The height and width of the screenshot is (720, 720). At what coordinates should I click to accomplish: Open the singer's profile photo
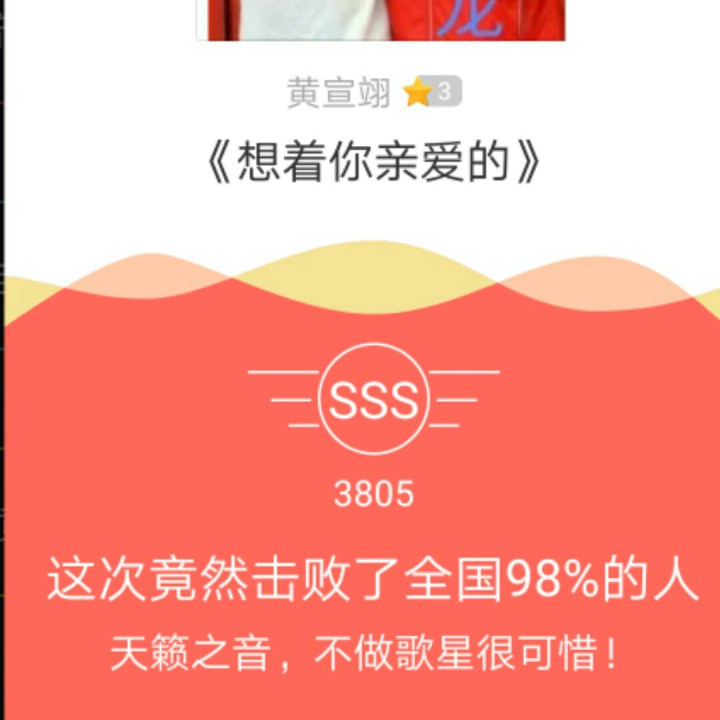point(381,20)
